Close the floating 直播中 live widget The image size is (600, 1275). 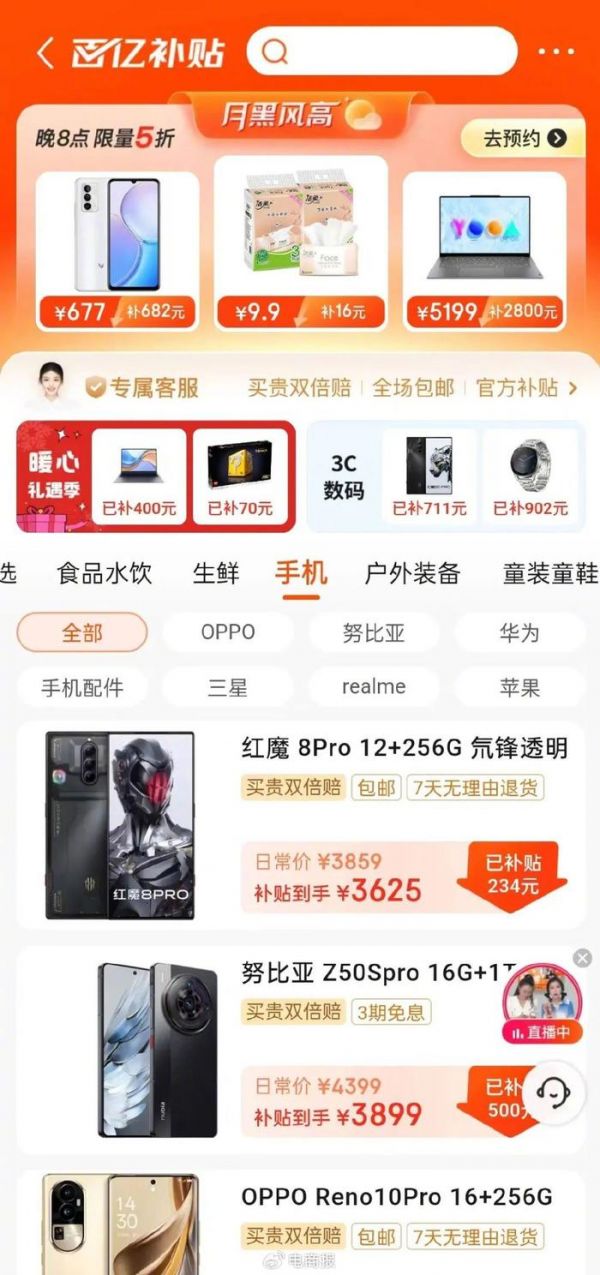(x=582, y=959)
